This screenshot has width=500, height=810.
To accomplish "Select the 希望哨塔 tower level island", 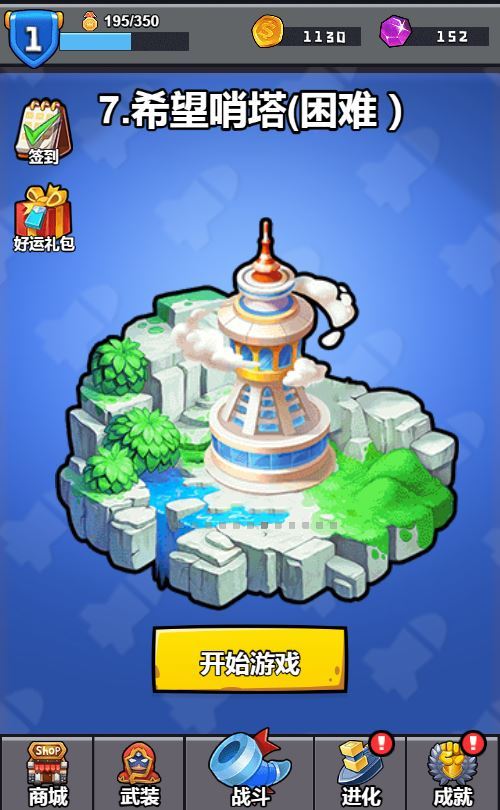I will [x=257, y=413].
